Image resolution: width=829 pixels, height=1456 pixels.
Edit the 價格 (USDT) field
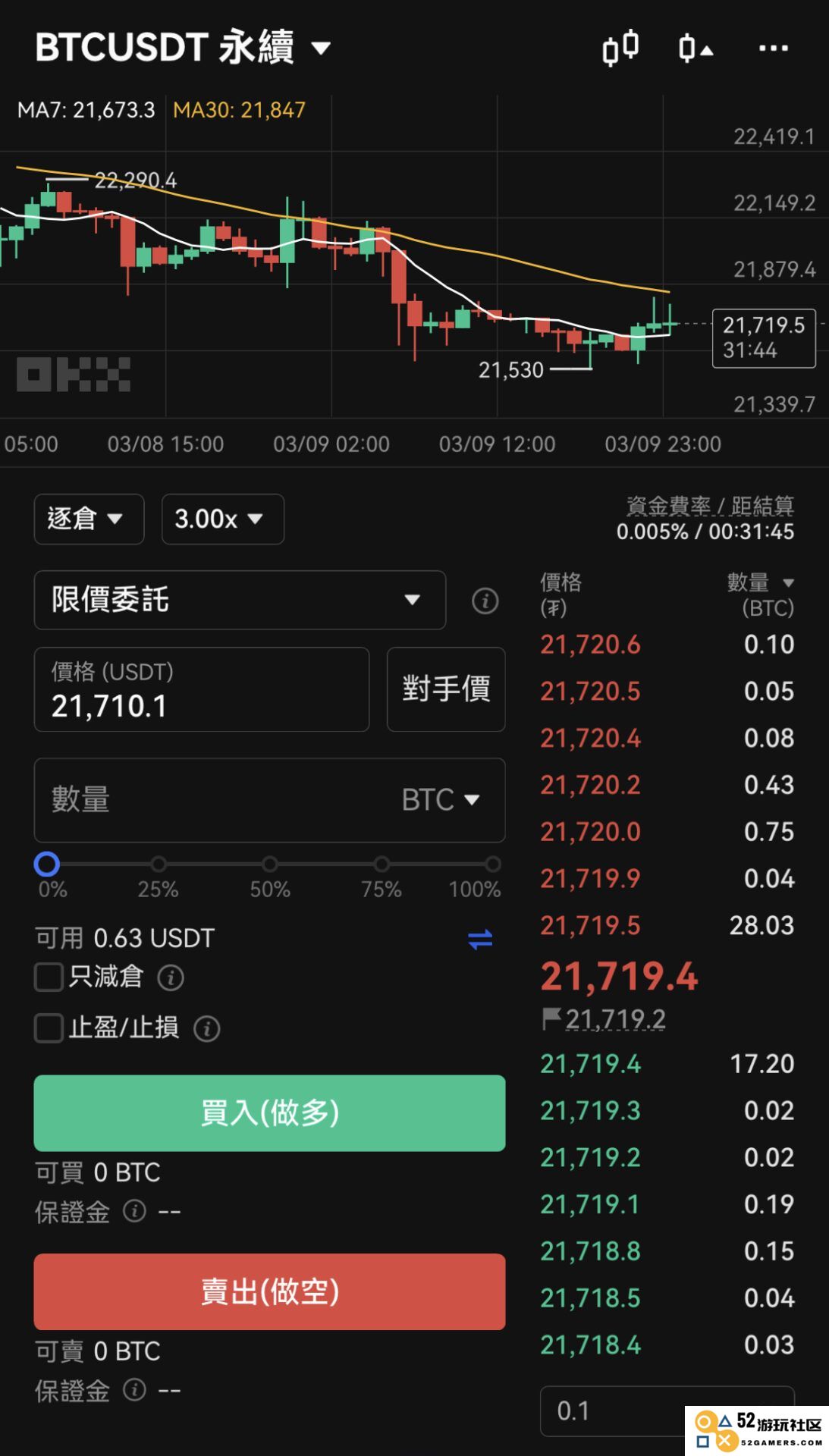coord(202,689)
